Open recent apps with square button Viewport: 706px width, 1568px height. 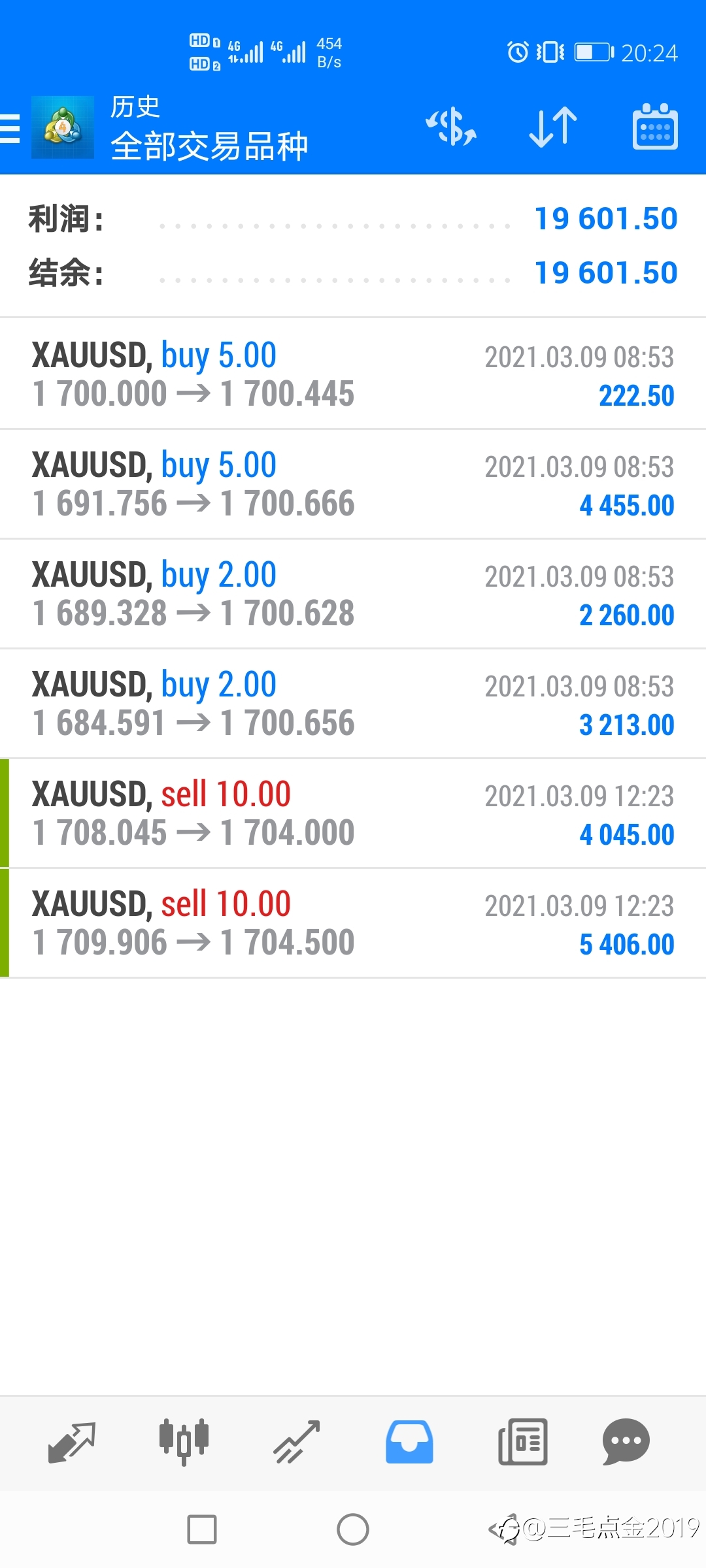[x=202, y=1529]
